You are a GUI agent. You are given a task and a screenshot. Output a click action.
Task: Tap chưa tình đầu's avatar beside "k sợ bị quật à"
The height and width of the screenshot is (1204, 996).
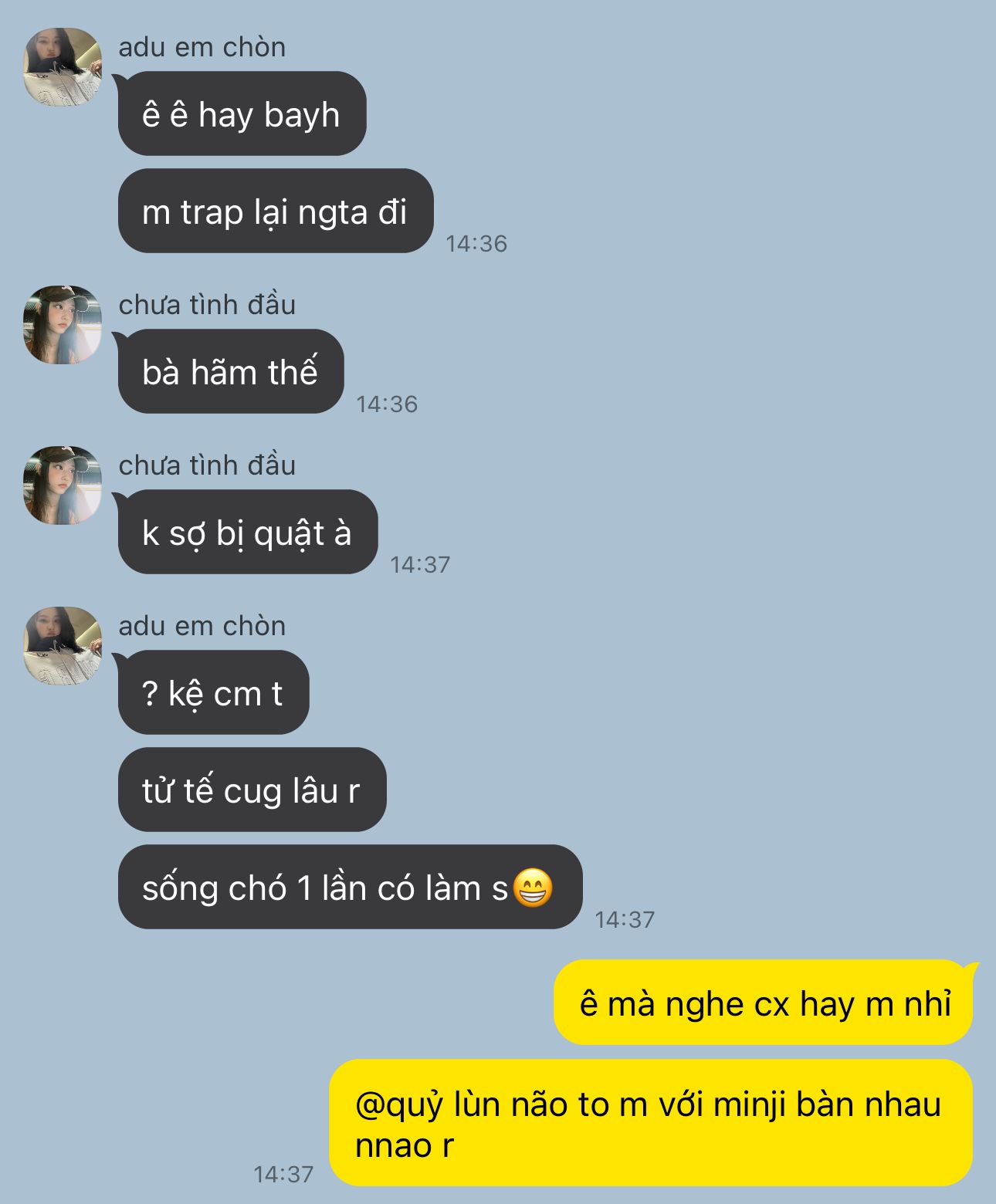tap(63, 485)
